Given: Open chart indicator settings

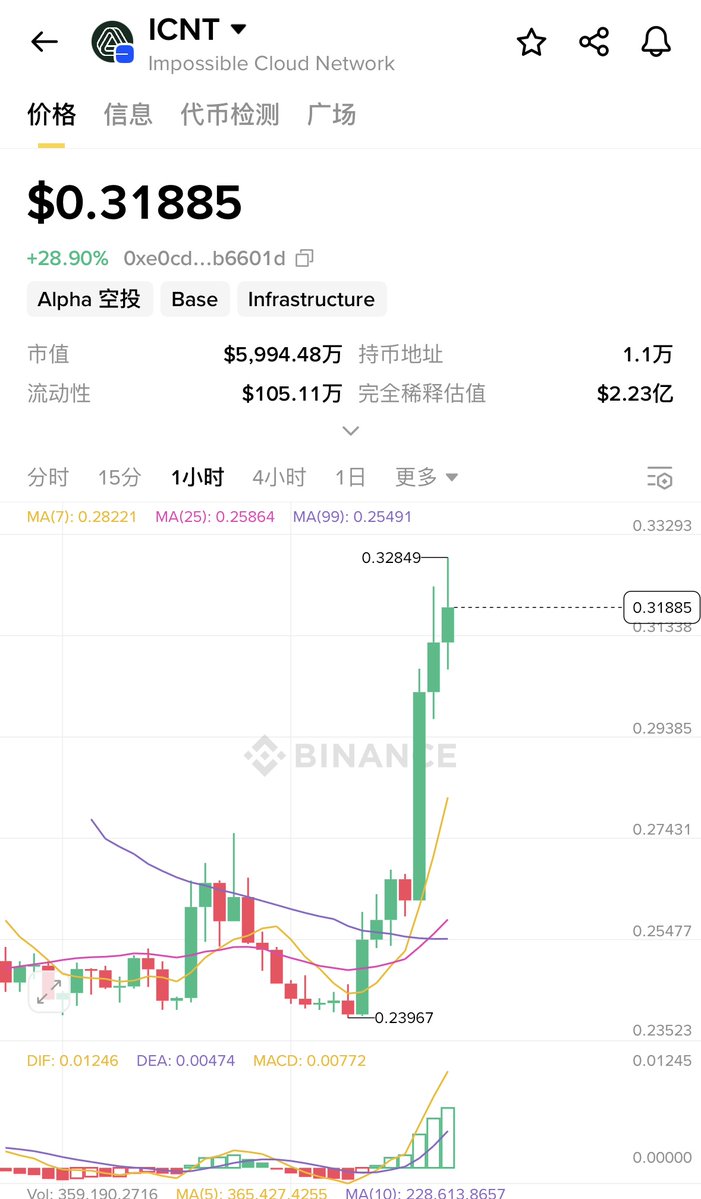Looking at the screenshot, I should 659,477.
